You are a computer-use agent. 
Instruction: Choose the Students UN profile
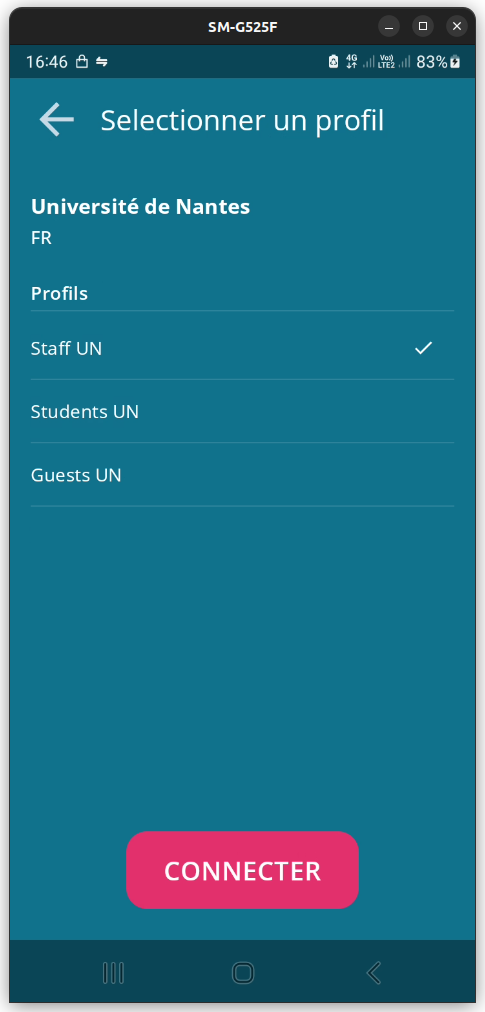click(242, 412)
